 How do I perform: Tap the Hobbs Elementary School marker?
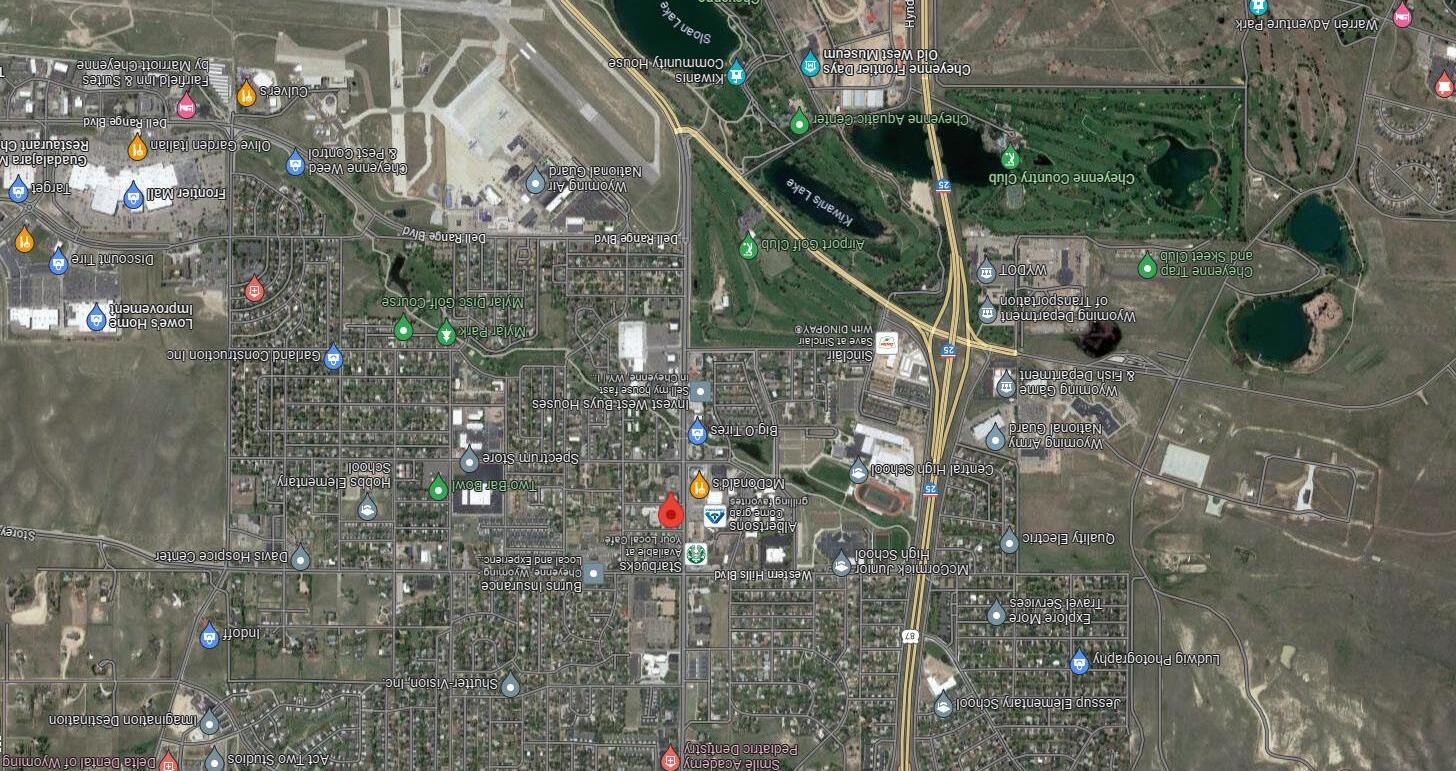[x=367, y=508]
